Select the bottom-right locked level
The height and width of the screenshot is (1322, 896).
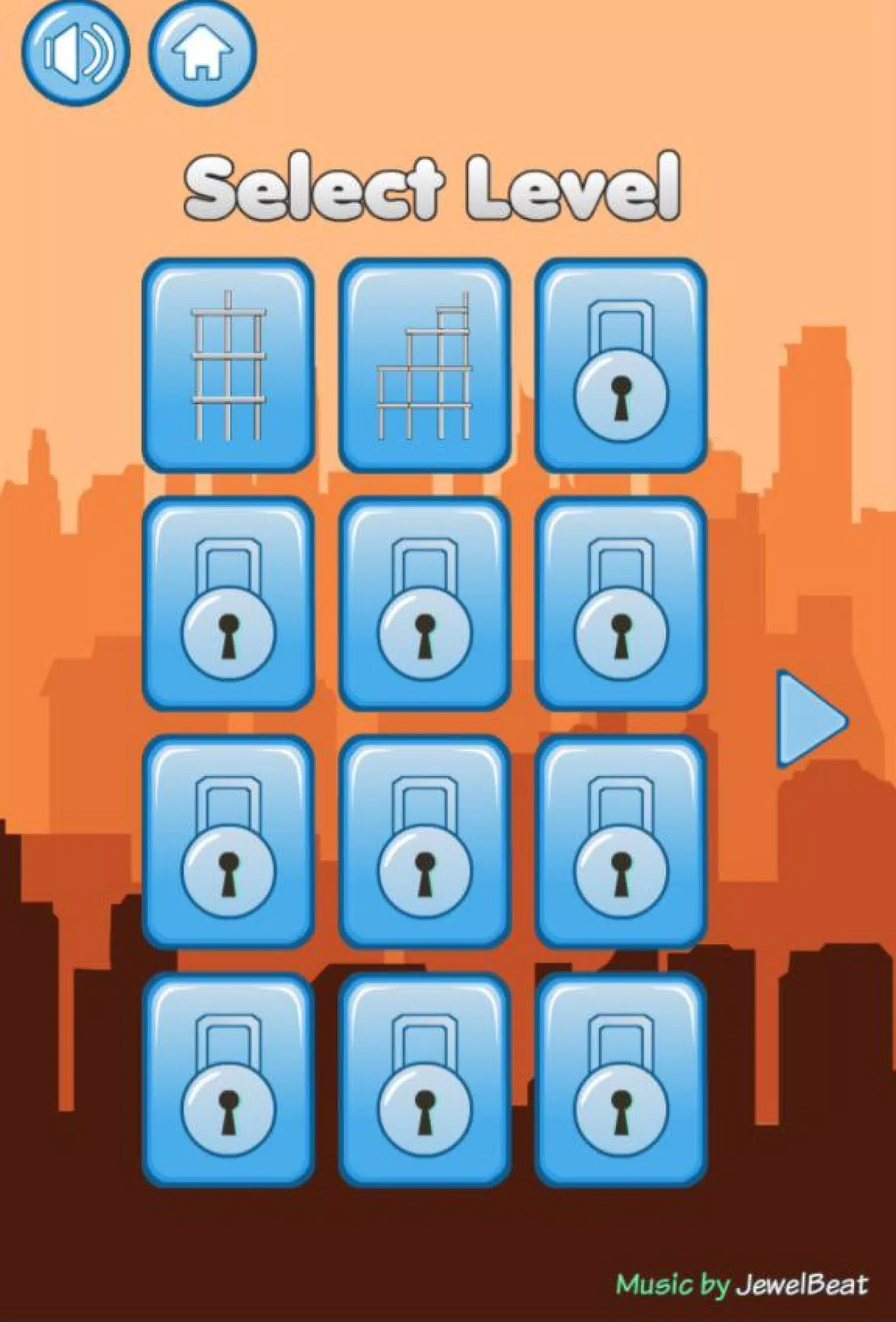coord(621,1083)
